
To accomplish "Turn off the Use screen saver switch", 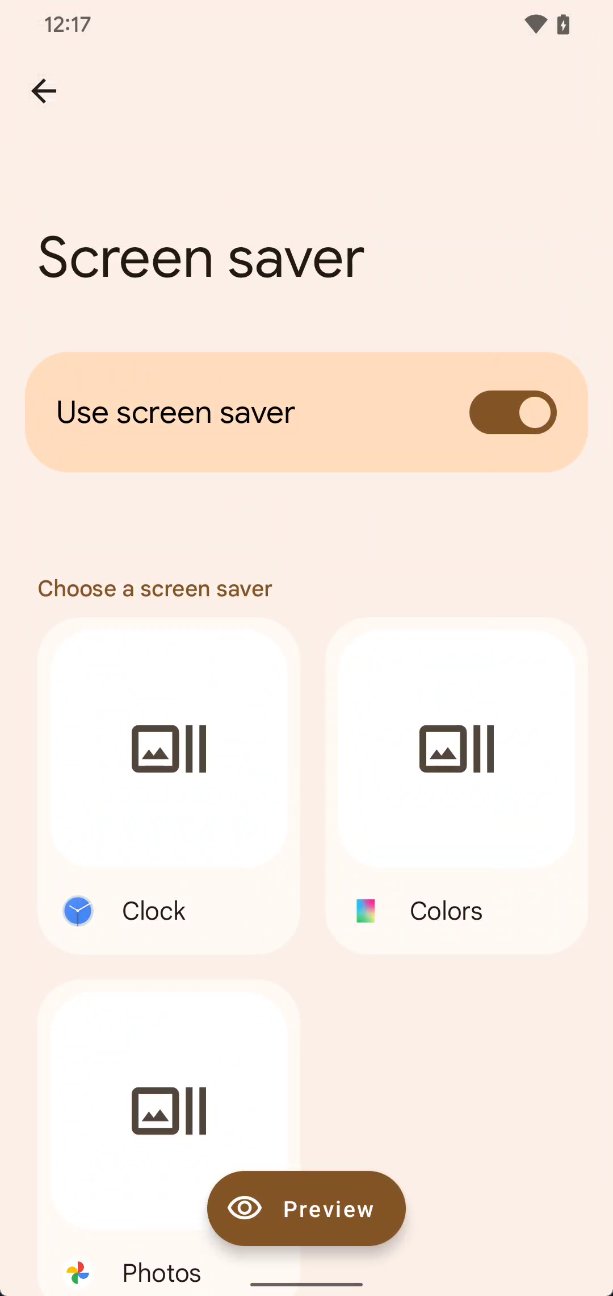I will pyautogui.click(x=513, y=412).
